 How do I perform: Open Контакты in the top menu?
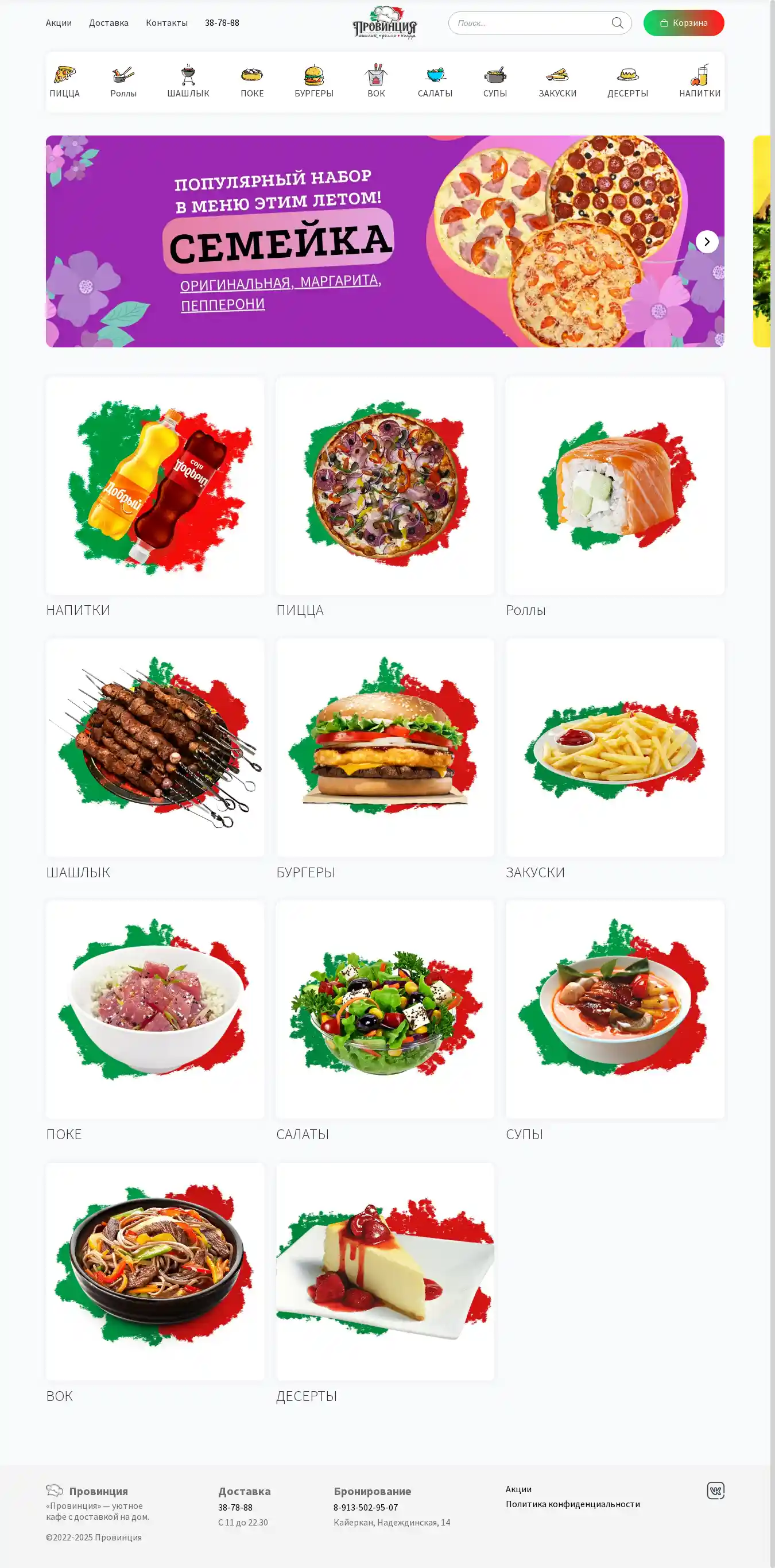[x=166, y=23]
